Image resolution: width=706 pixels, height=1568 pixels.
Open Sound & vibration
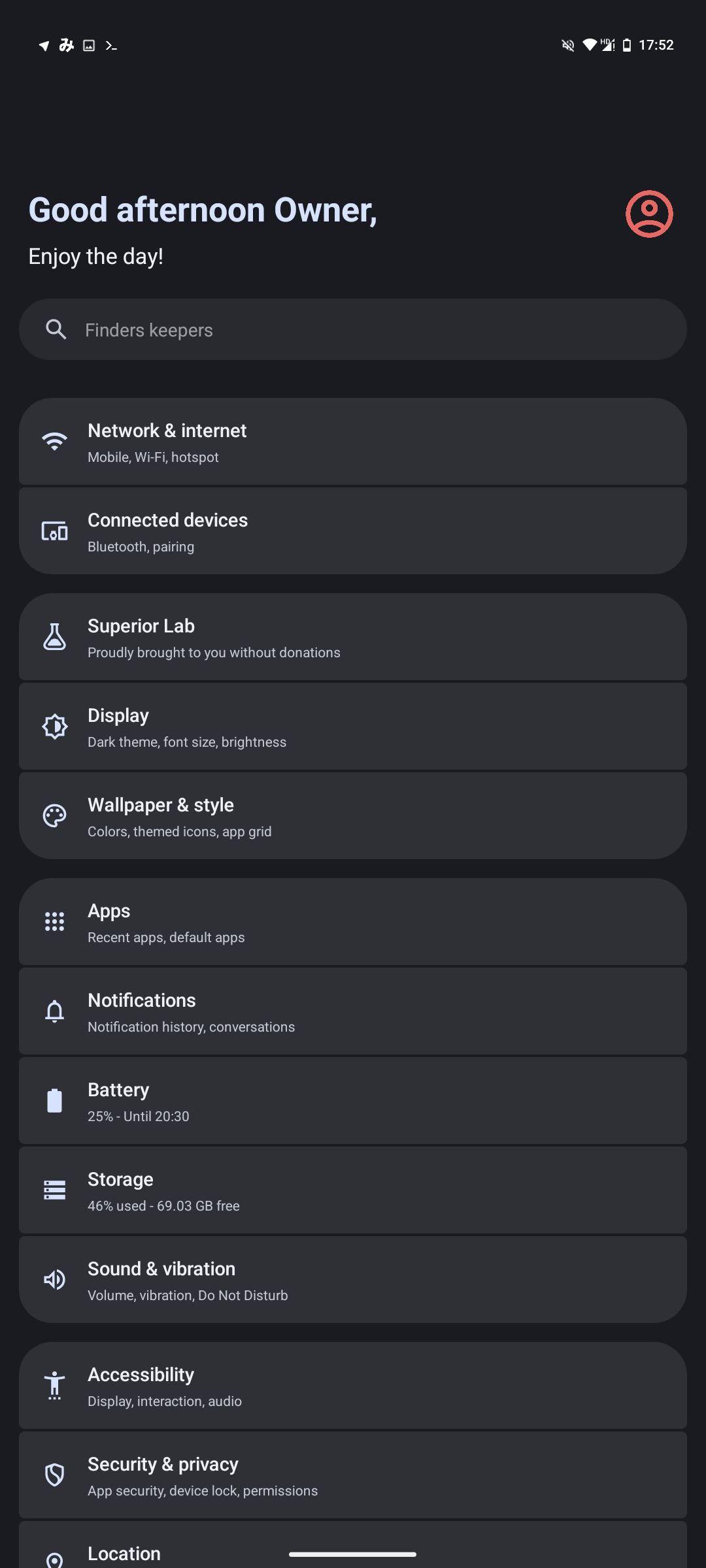(353, 1280)
